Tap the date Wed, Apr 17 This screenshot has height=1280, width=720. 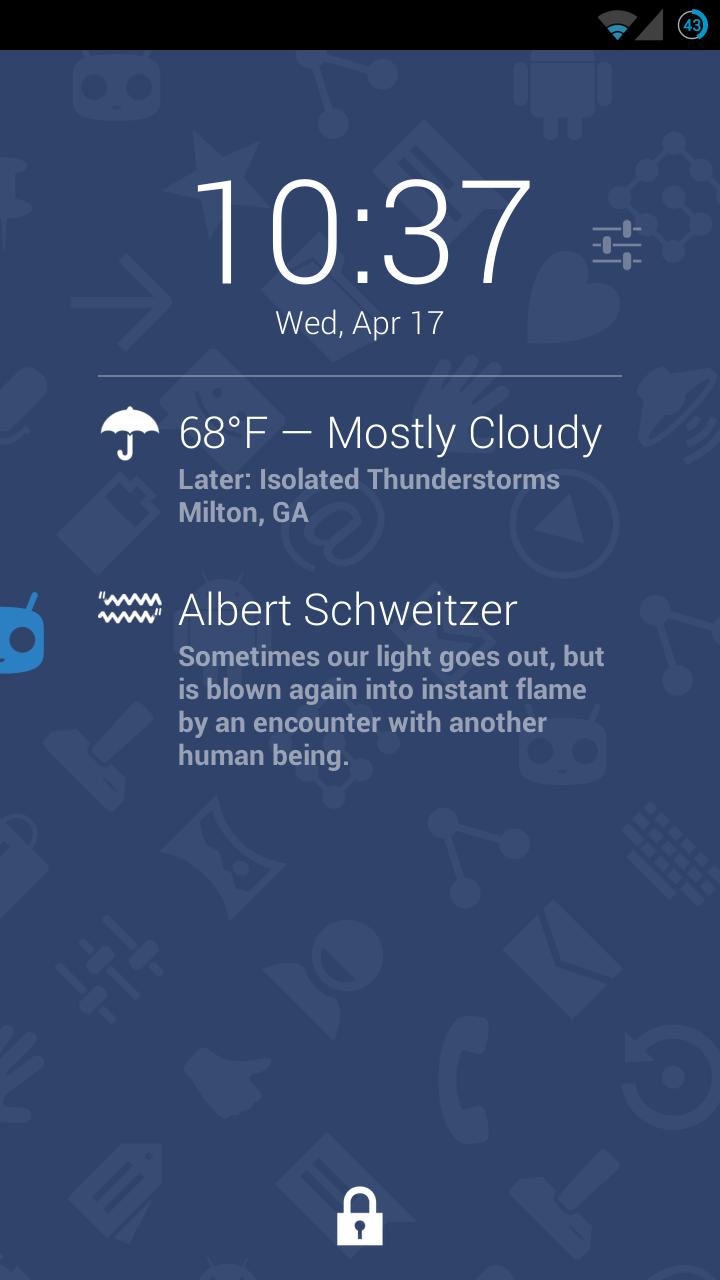pyautogui.click(x=360, y=322)
